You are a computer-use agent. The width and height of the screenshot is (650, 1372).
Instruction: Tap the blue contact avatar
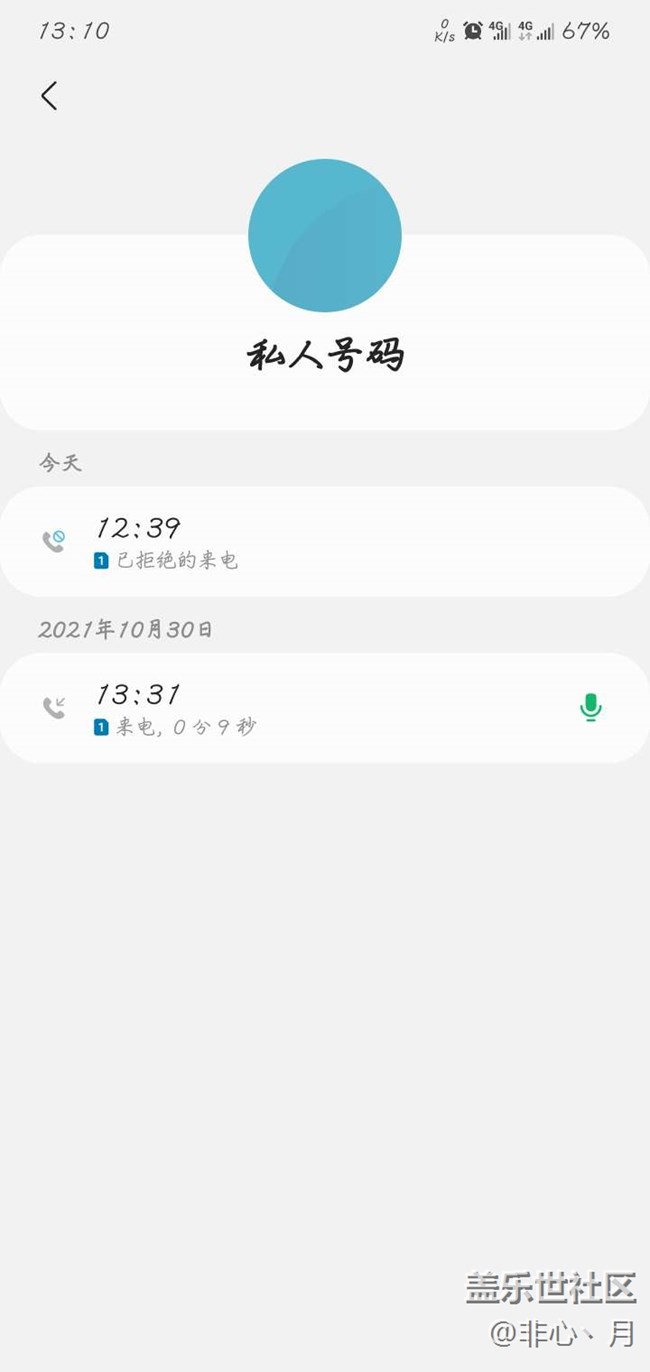[325, 236]
